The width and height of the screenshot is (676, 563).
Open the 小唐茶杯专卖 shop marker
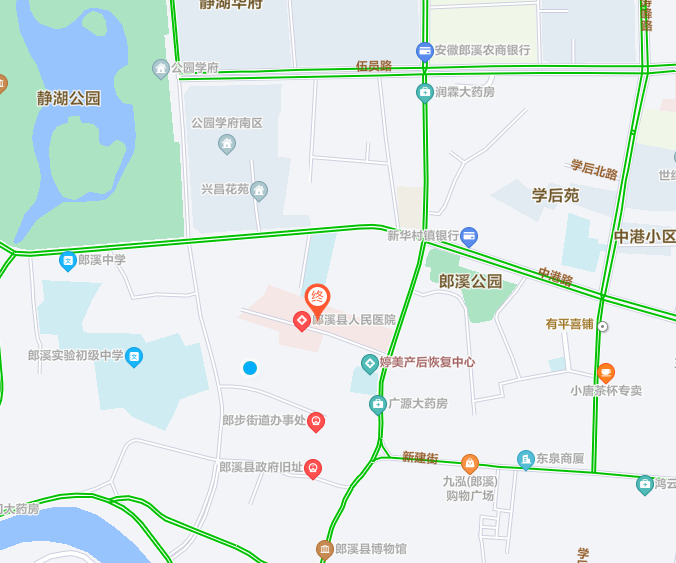(x=606, y=372)
